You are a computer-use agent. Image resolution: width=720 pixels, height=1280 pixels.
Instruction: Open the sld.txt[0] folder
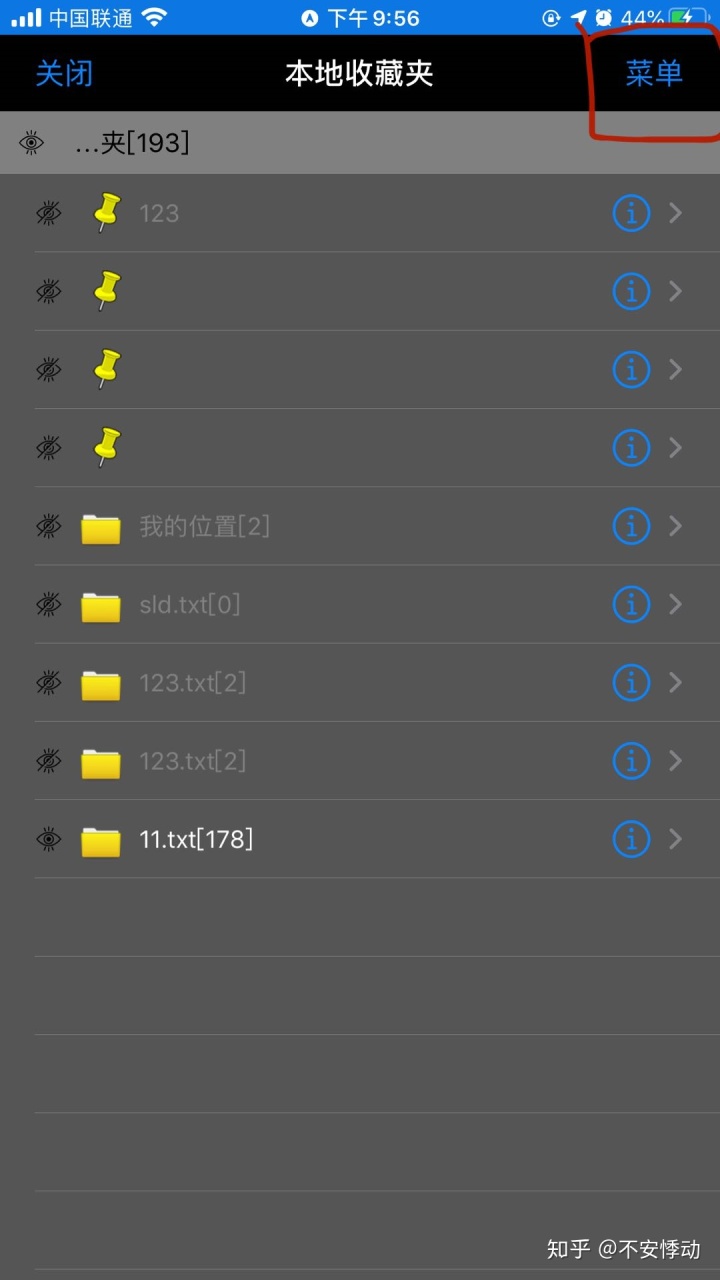tap(360, 604)
